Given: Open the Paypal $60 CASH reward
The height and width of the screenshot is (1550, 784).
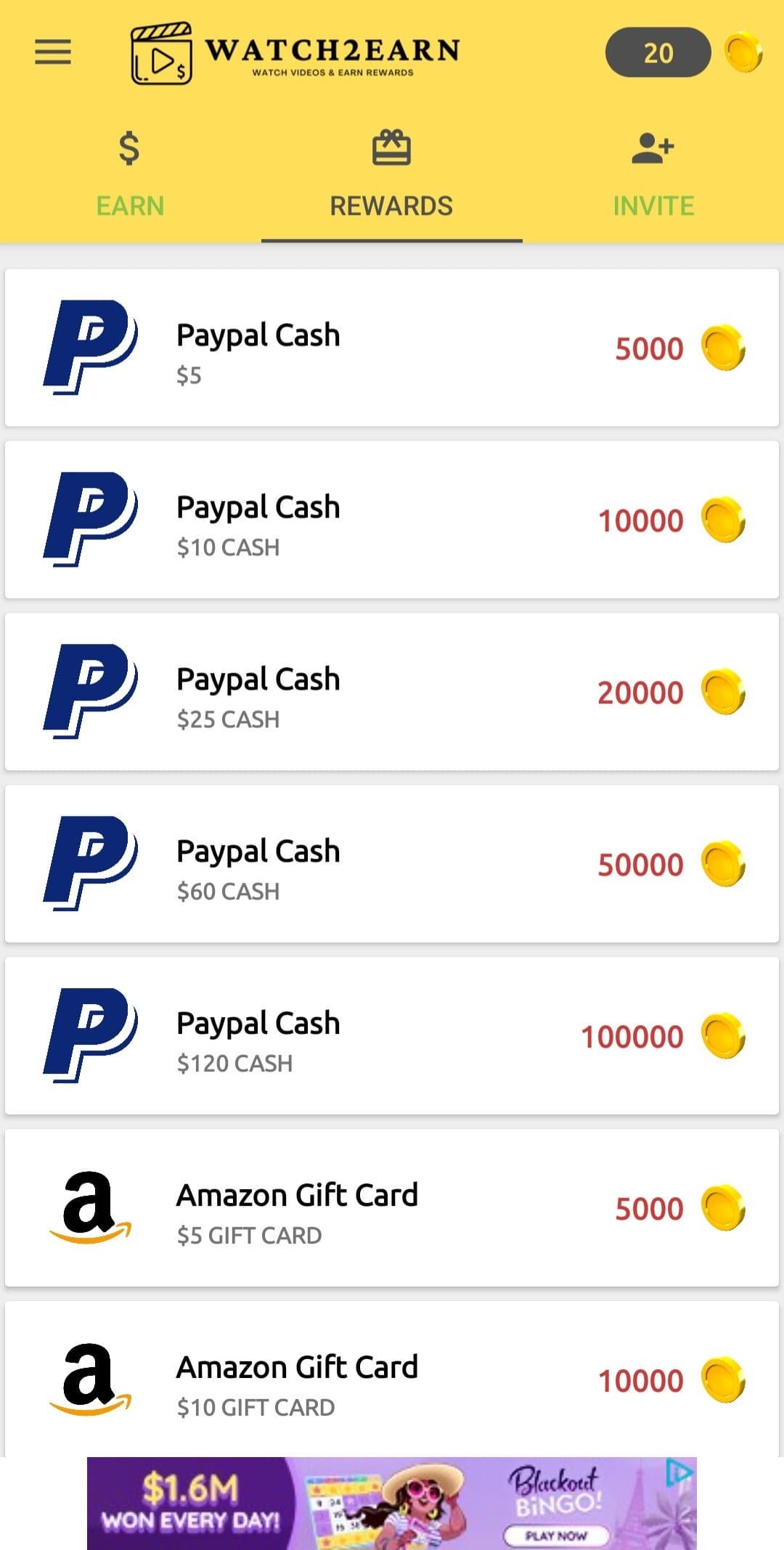Looking at the screenshot, I should (392, 864).
